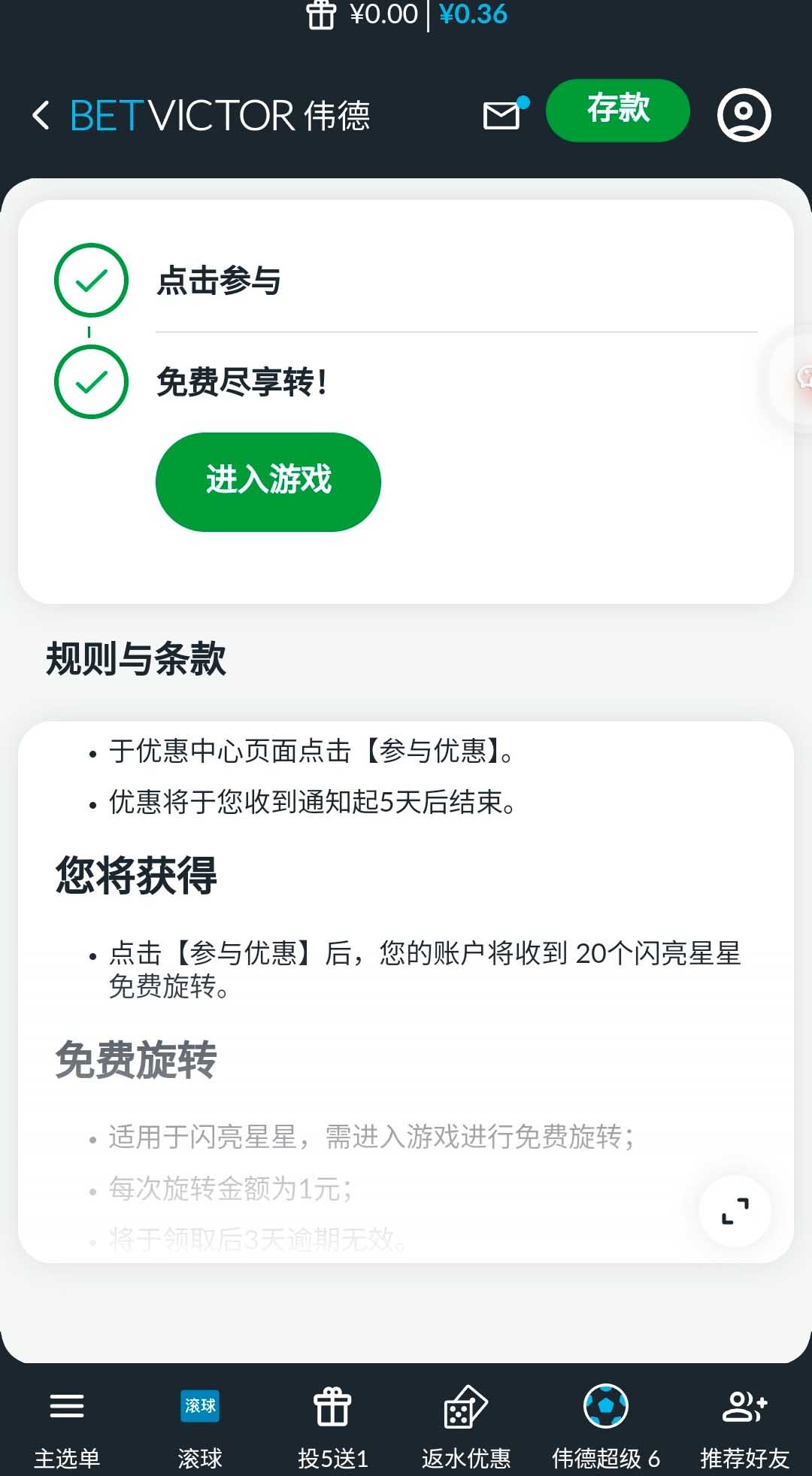Viewport: 812px width, 1476px height.
Task: Tap the gift balance at top
Action: pyautogui.click(x=362, y=14)
